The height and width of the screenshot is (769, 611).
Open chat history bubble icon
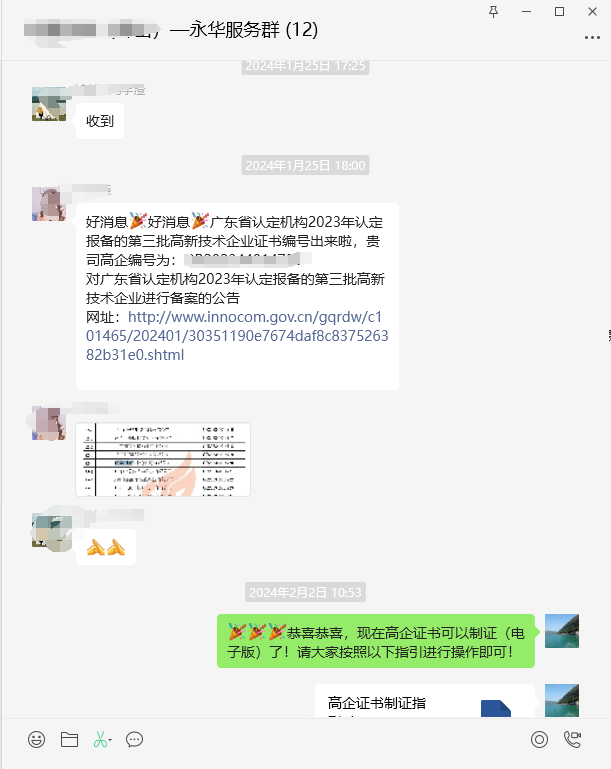[x=134, y=740]
